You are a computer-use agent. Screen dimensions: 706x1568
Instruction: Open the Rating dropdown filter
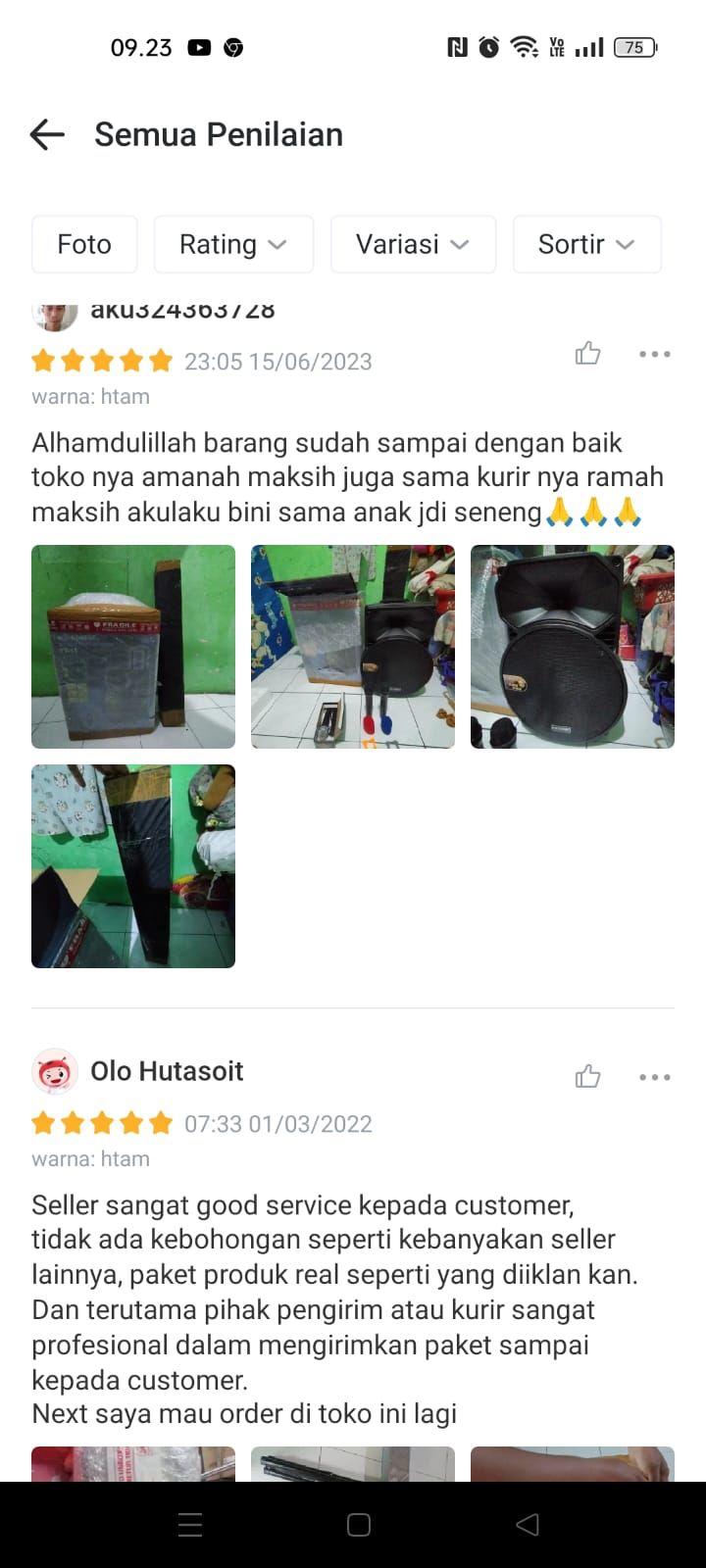[233, 244]
